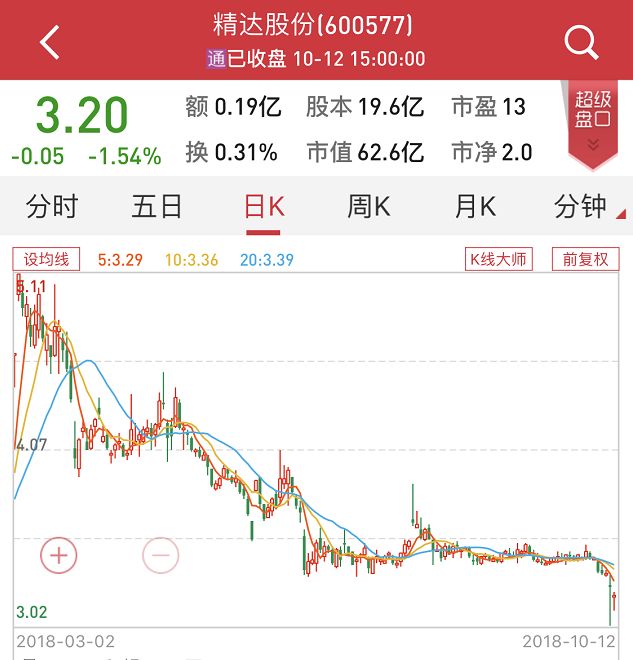Switch to the 分时 chart tab
633x660 pixels.
click(x=52, y=207)
